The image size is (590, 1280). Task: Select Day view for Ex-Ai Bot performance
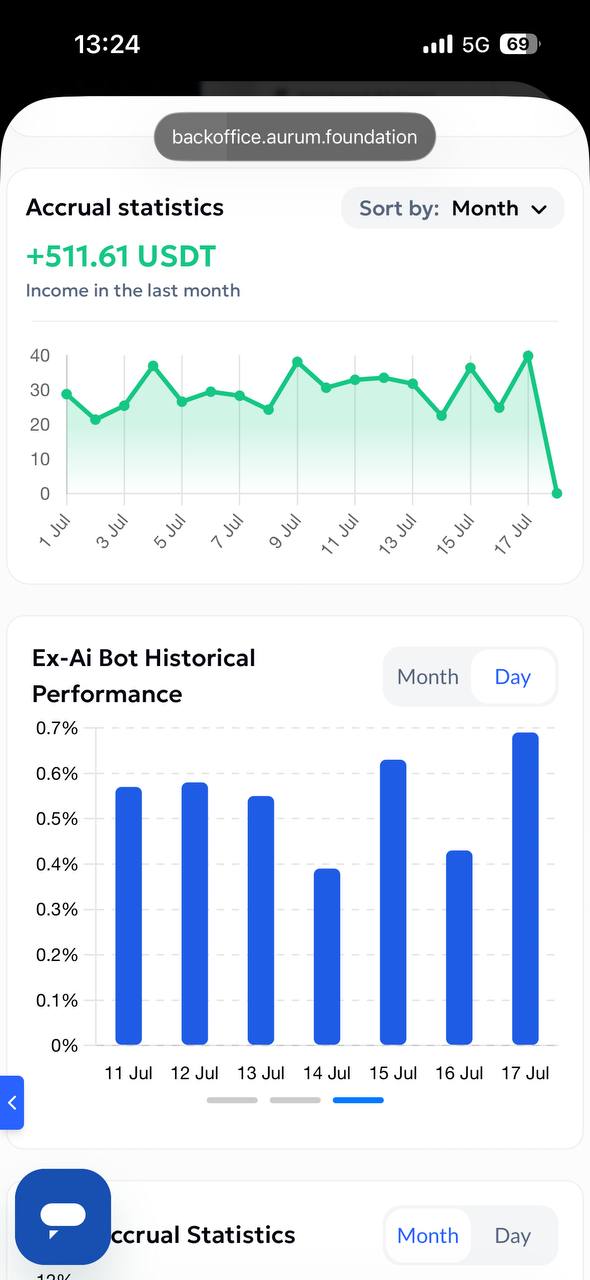512,677
